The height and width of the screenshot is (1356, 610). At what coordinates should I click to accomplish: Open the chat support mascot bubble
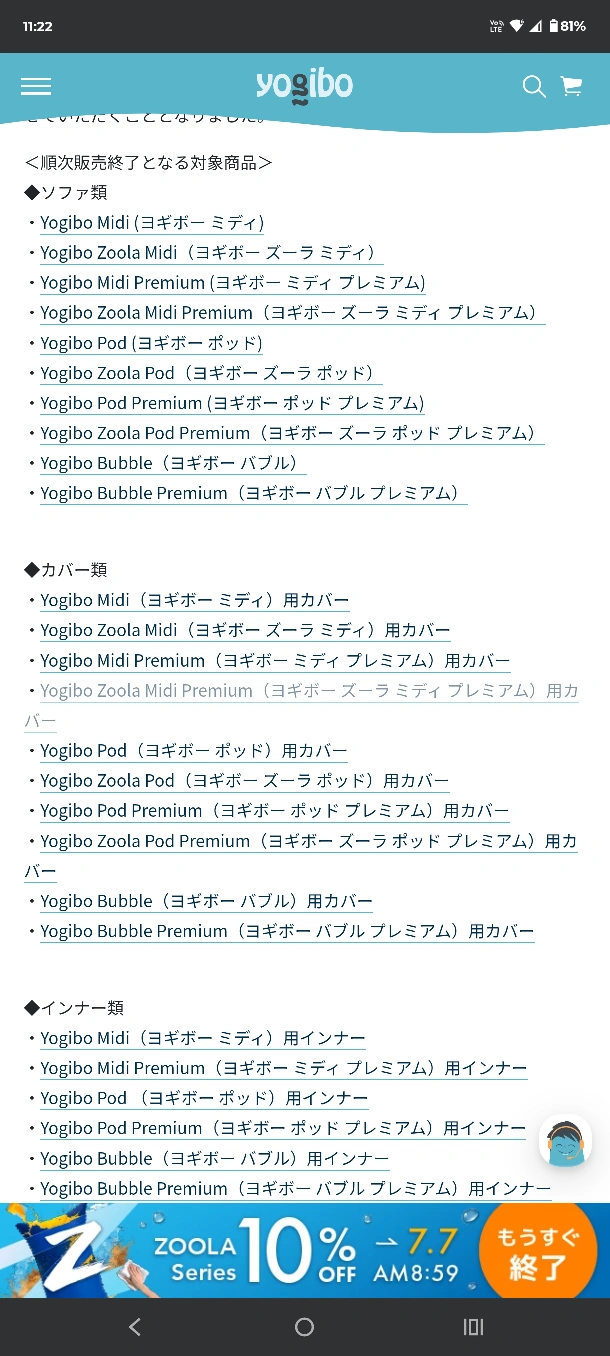pyautogui.click(x=565, y=1142)
